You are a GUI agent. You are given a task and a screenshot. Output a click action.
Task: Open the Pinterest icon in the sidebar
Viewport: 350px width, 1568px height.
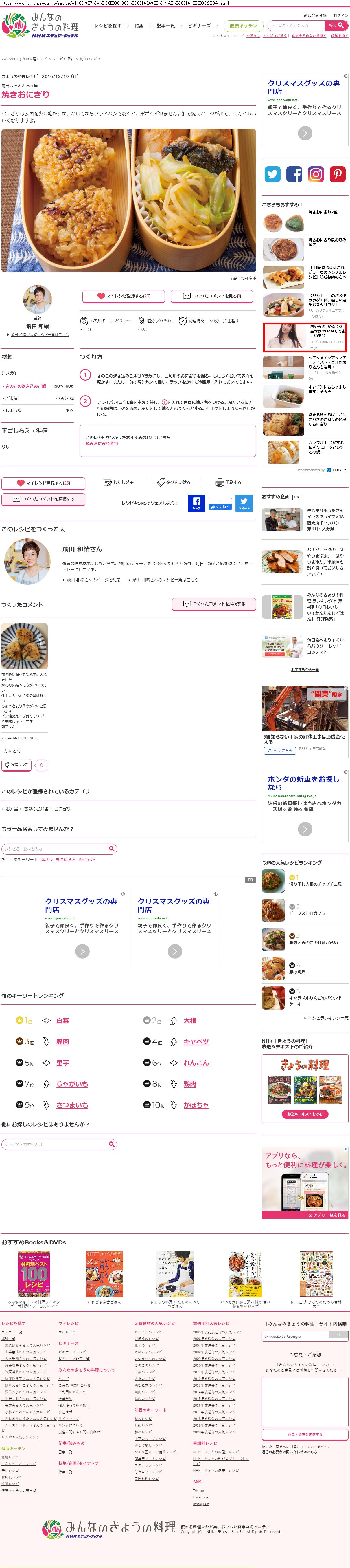tap(337, 174)
